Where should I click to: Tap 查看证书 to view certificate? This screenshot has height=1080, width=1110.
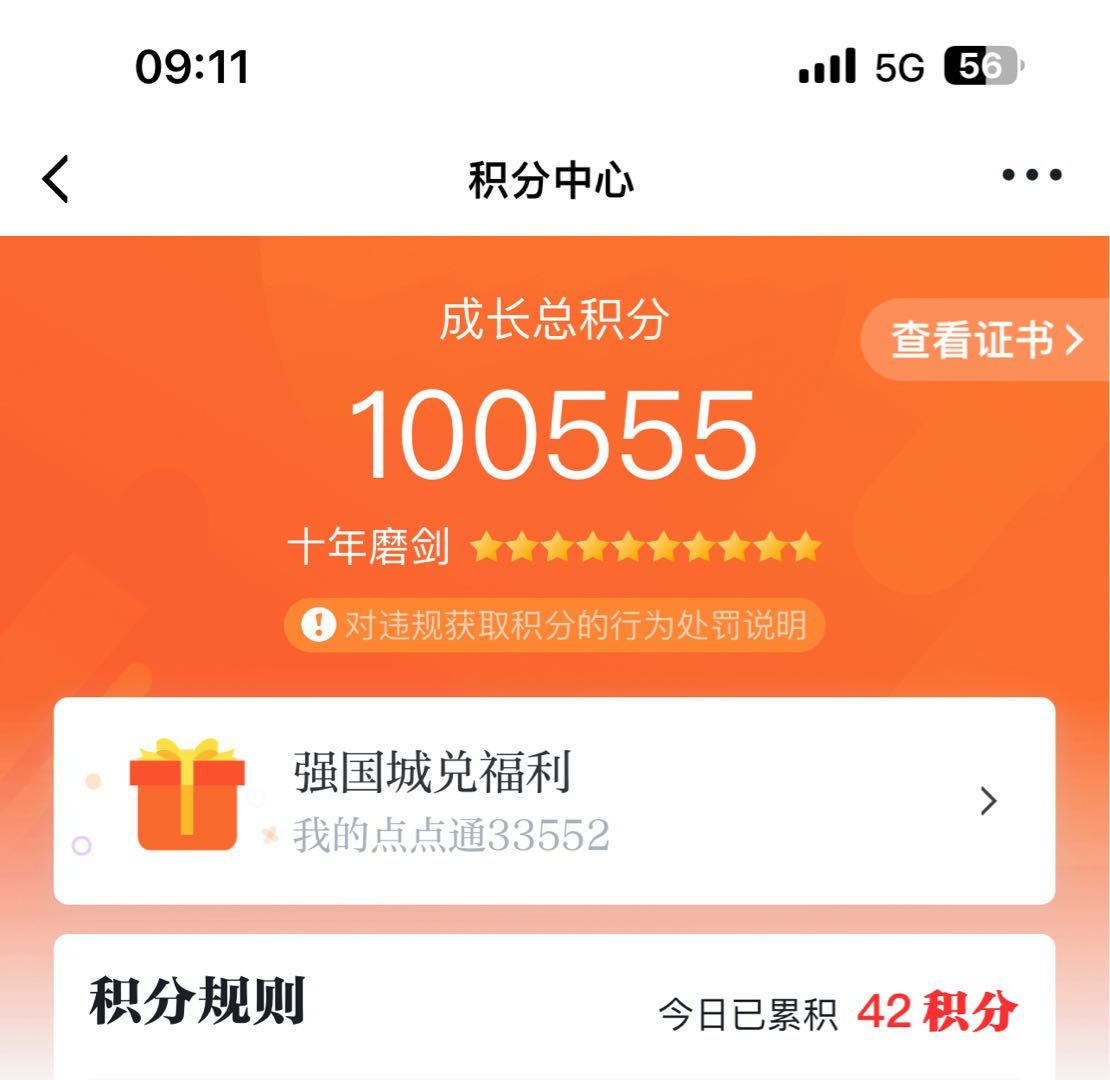(x=986, y=340)
